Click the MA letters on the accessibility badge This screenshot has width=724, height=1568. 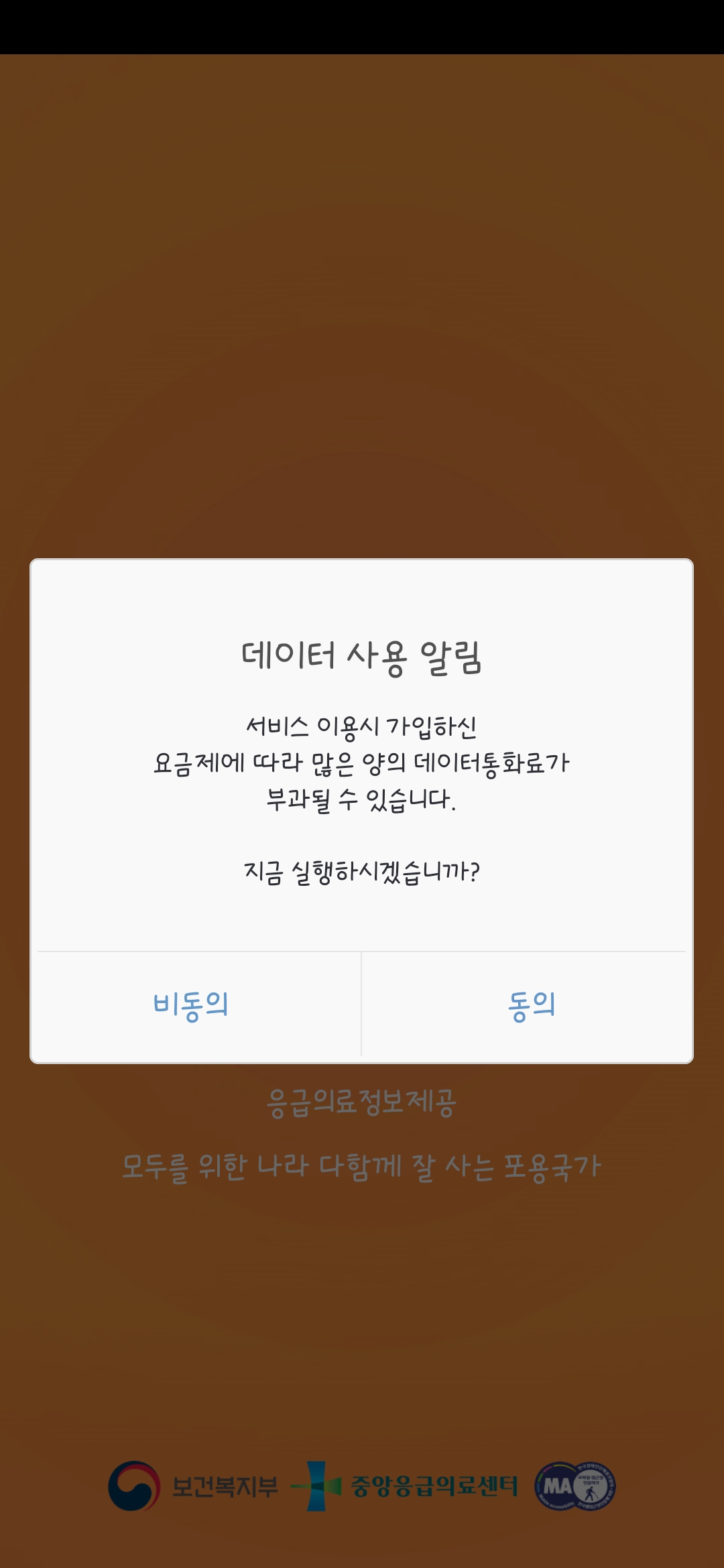point(558,1484)
